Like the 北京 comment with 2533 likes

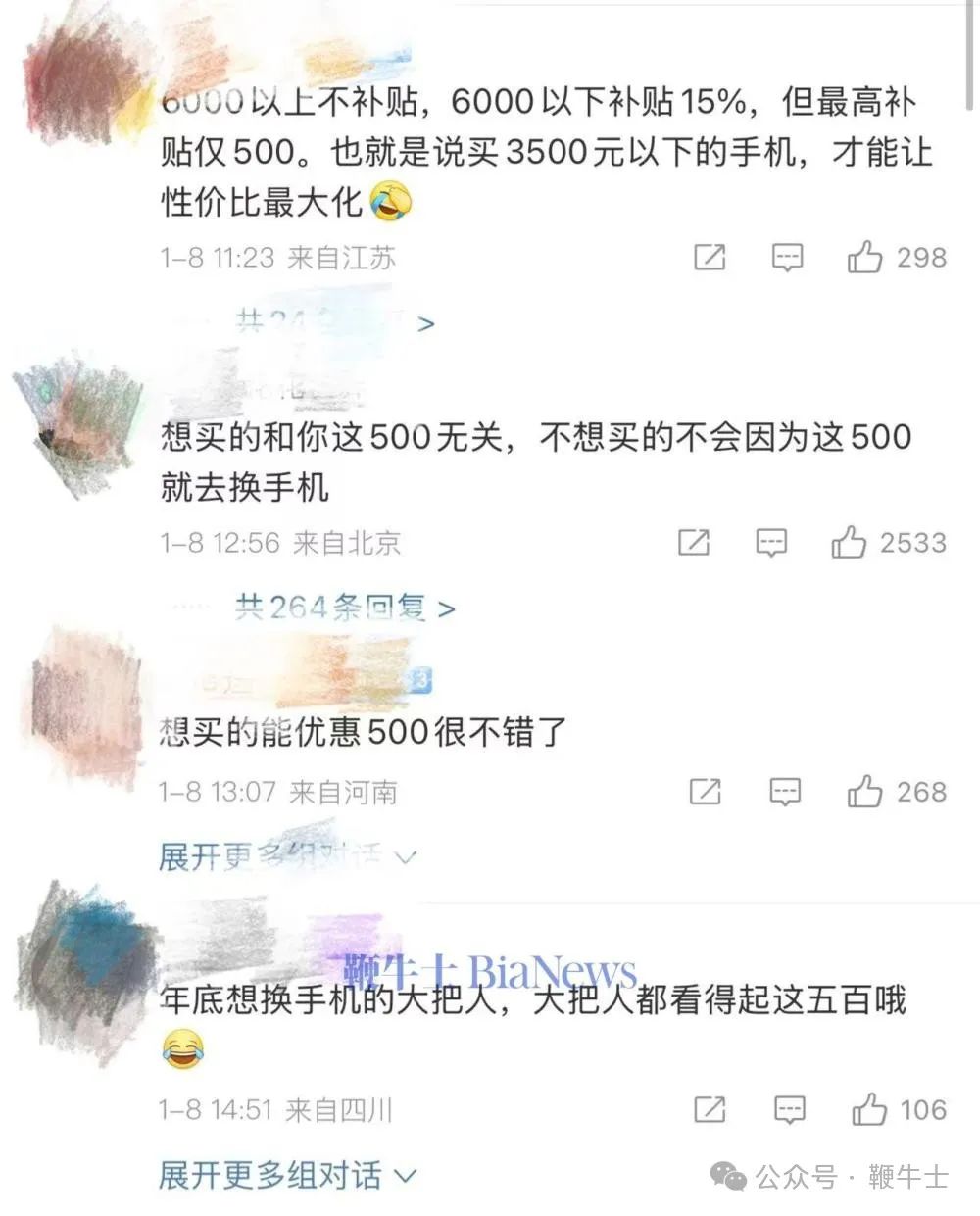(849, 542)
